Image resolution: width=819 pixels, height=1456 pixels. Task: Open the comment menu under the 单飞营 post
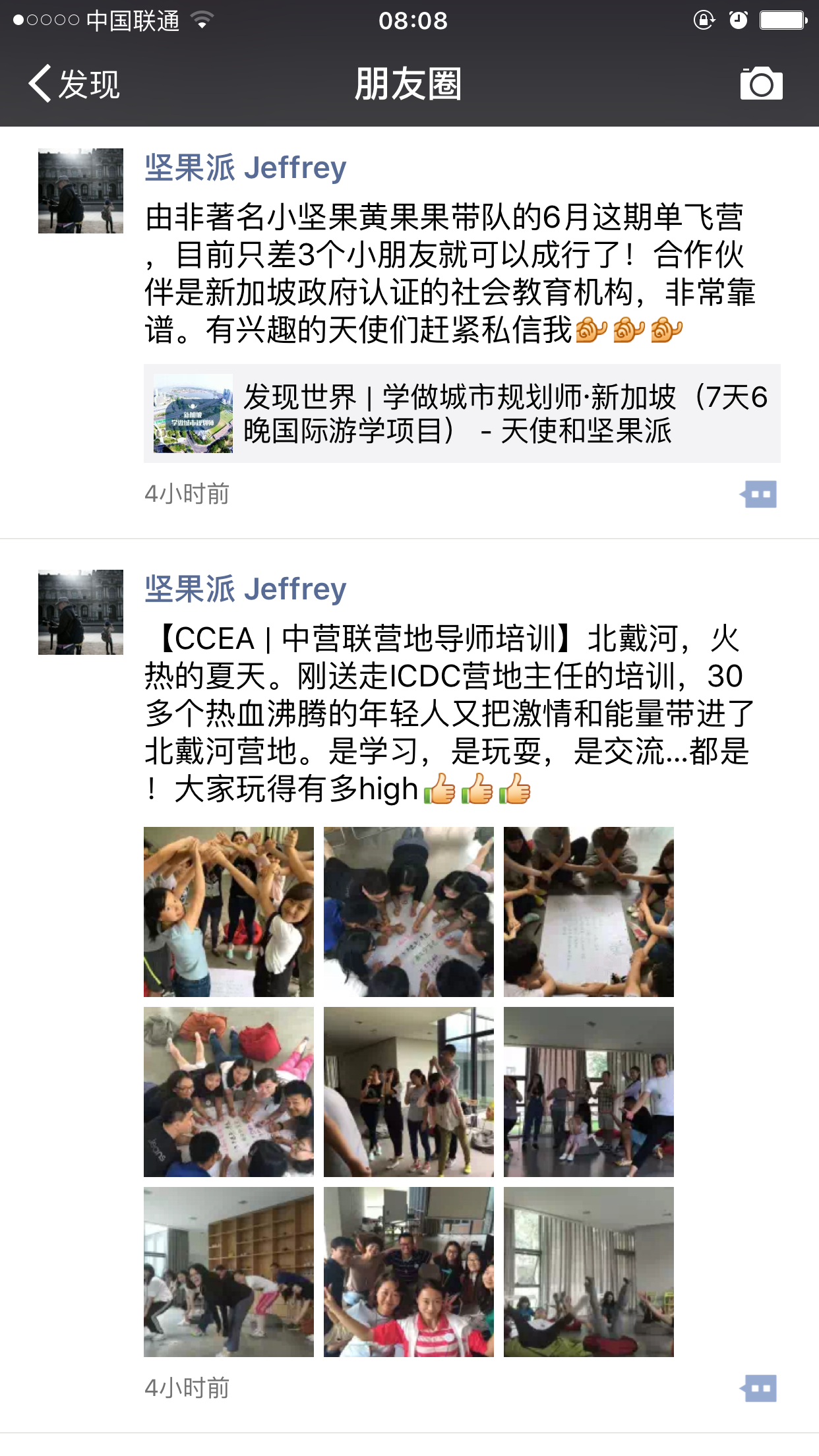tap(758, 494)
